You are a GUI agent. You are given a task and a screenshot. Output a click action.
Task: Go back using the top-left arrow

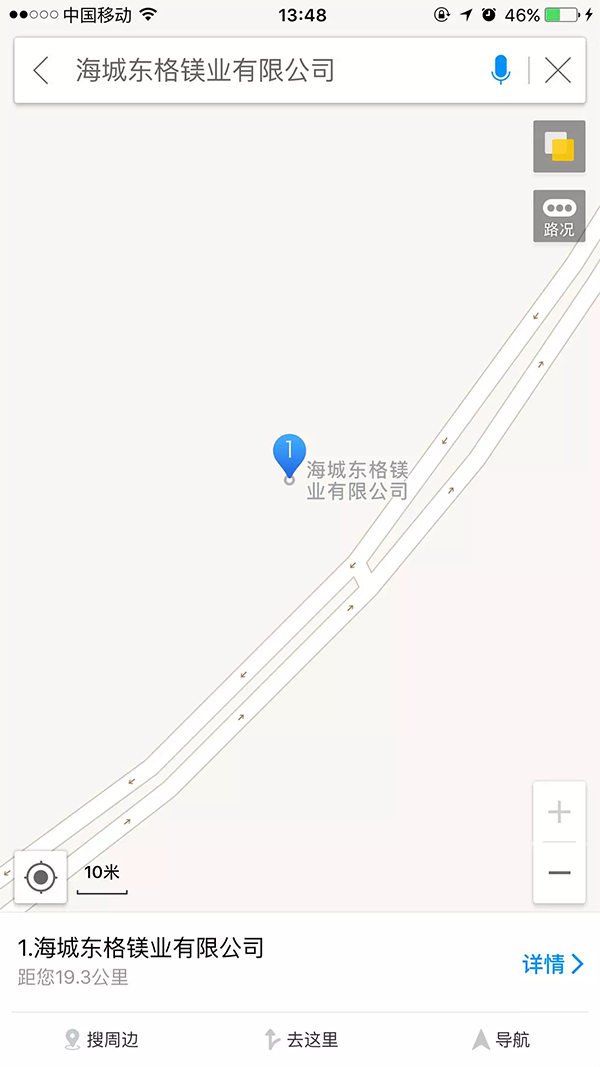[41, 70]
